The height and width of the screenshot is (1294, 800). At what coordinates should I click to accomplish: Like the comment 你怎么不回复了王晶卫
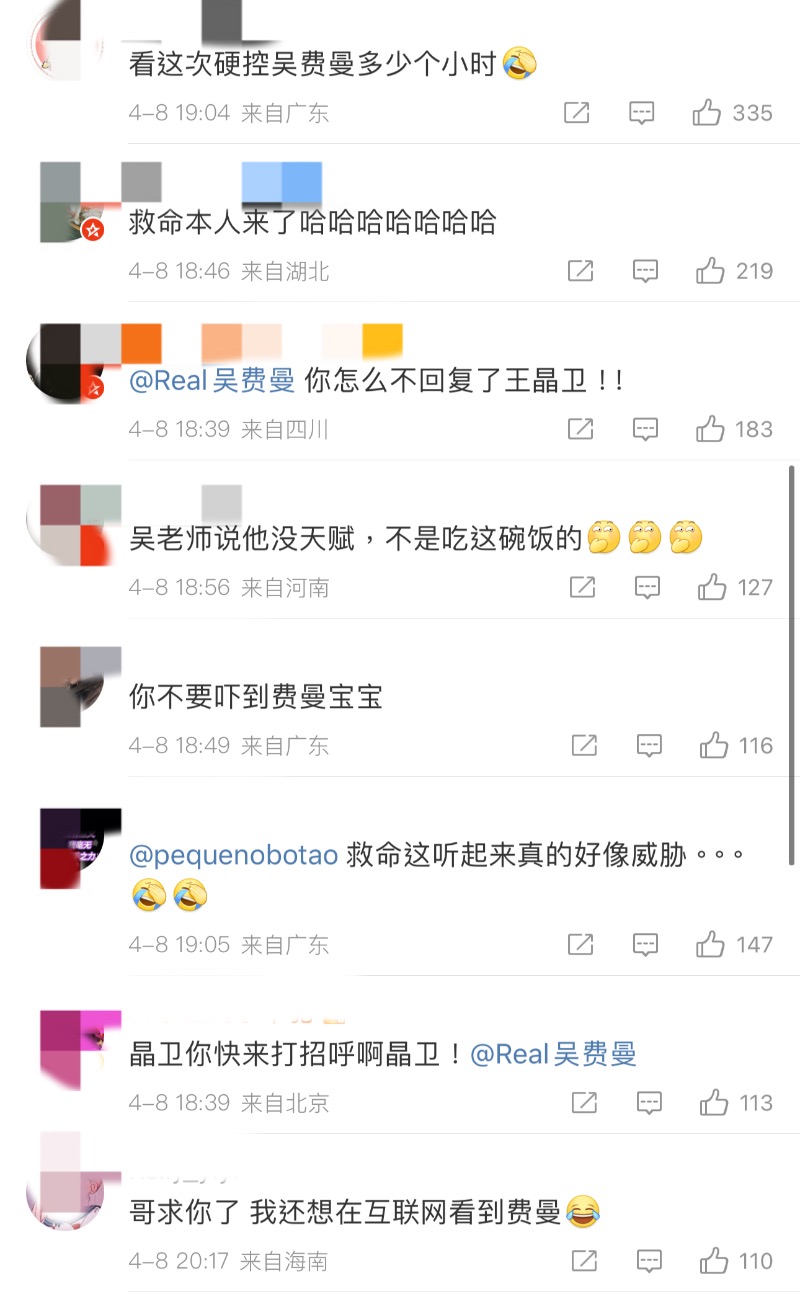coord(710,430)
